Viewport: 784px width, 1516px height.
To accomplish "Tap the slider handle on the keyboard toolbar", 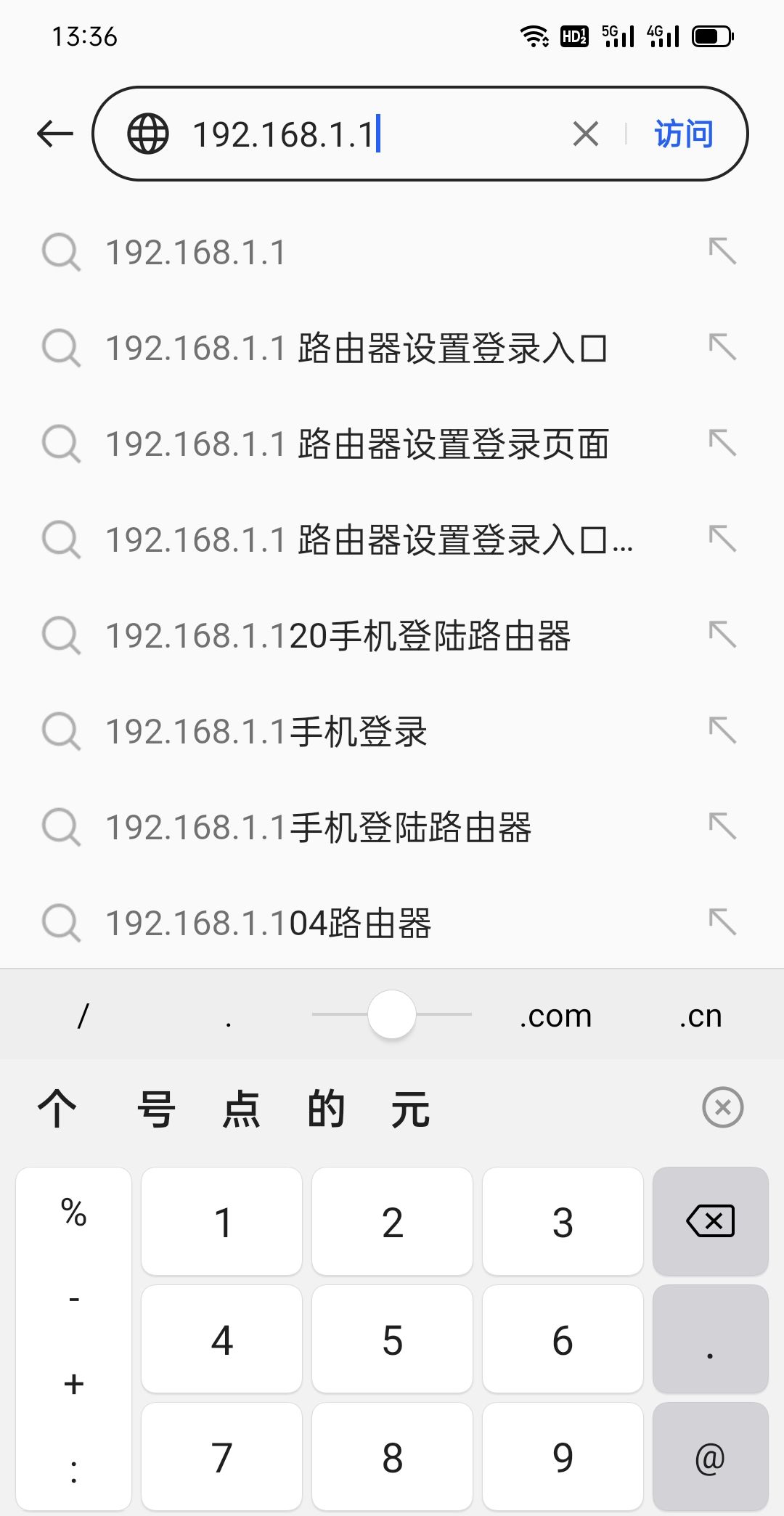I will click(391, 1015).
